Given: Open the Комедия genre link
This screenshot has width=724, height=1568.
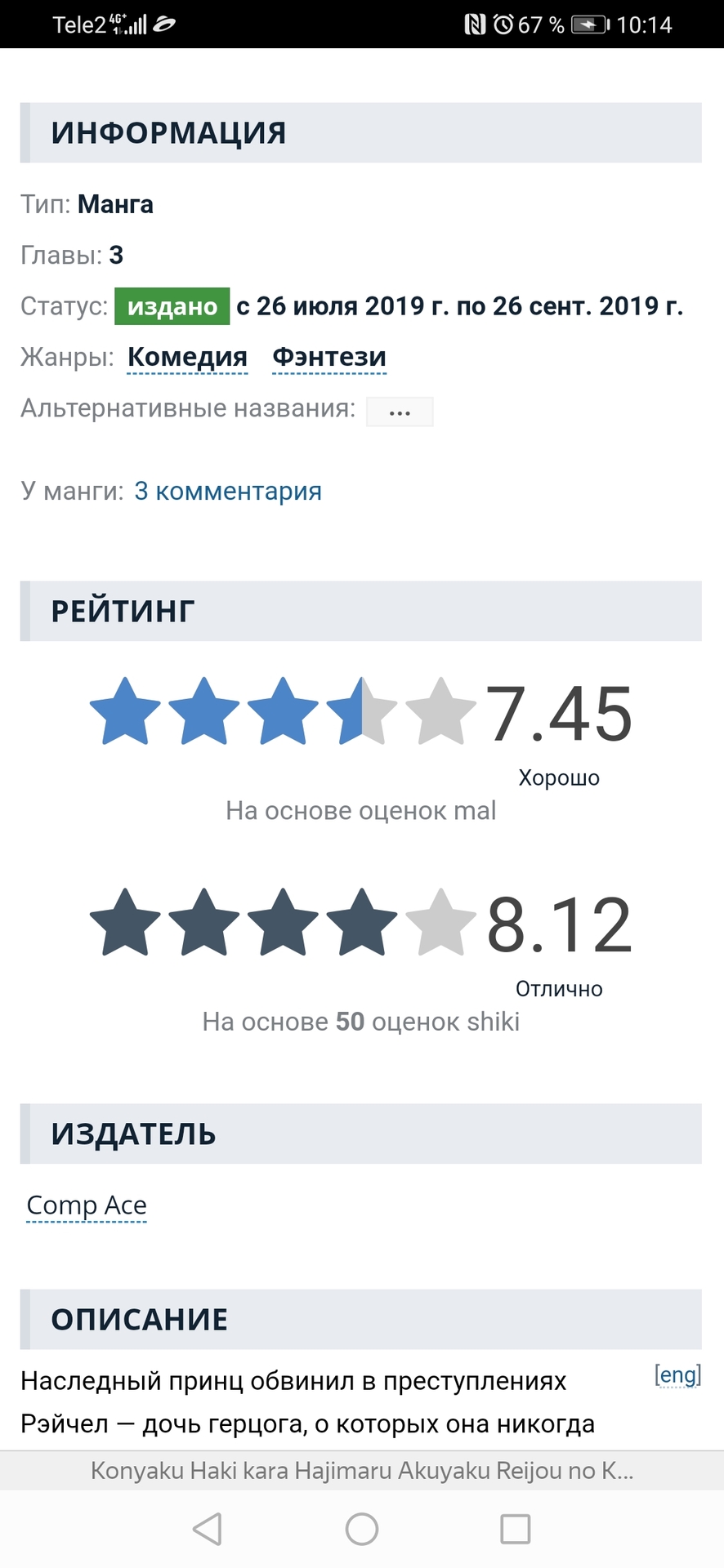Looking at the screenshot, I should (187, 357).
